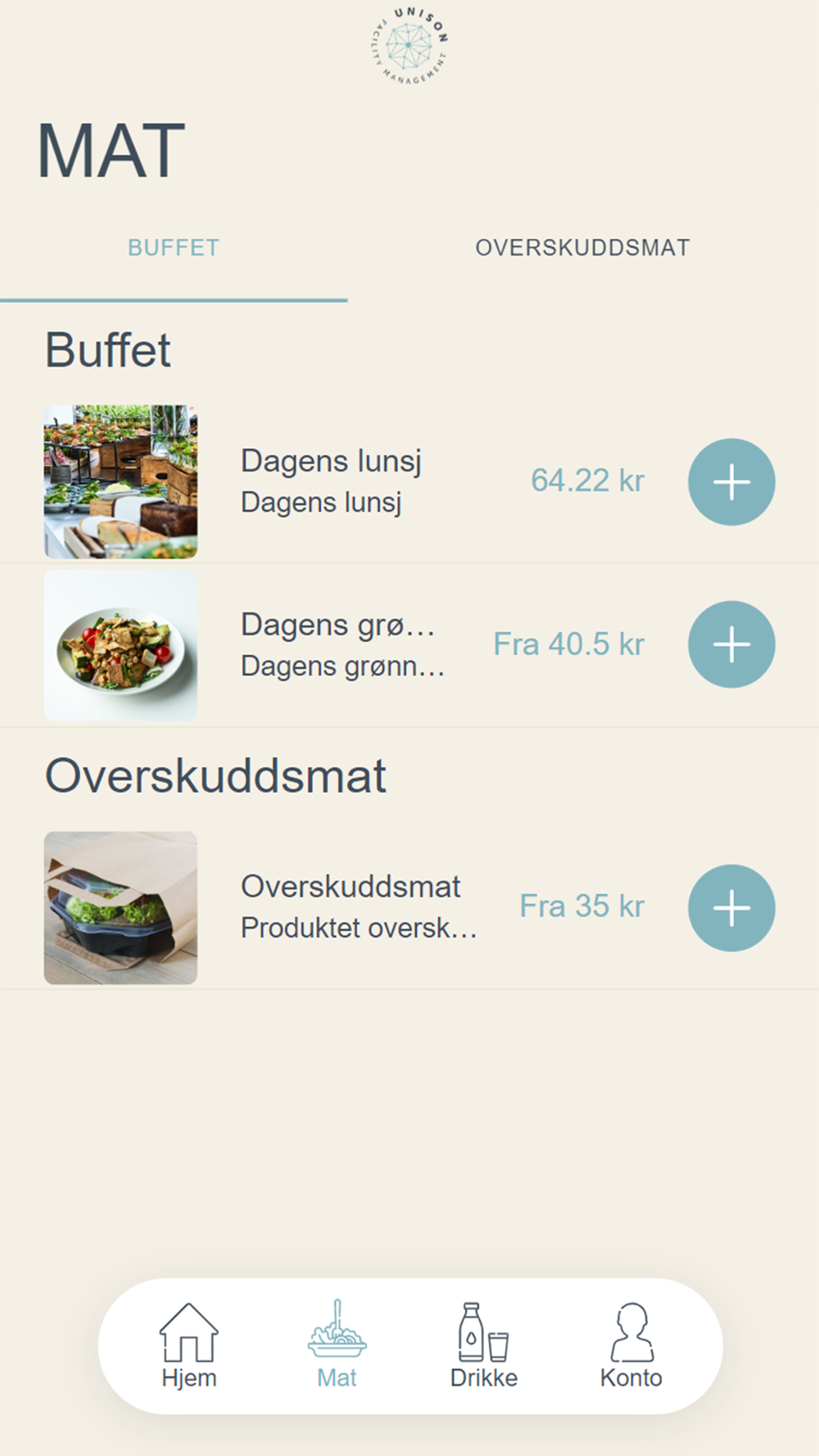Open the Overskuddsmat product row
This screenshot has width=819, height=1456.
pos(358,907)
